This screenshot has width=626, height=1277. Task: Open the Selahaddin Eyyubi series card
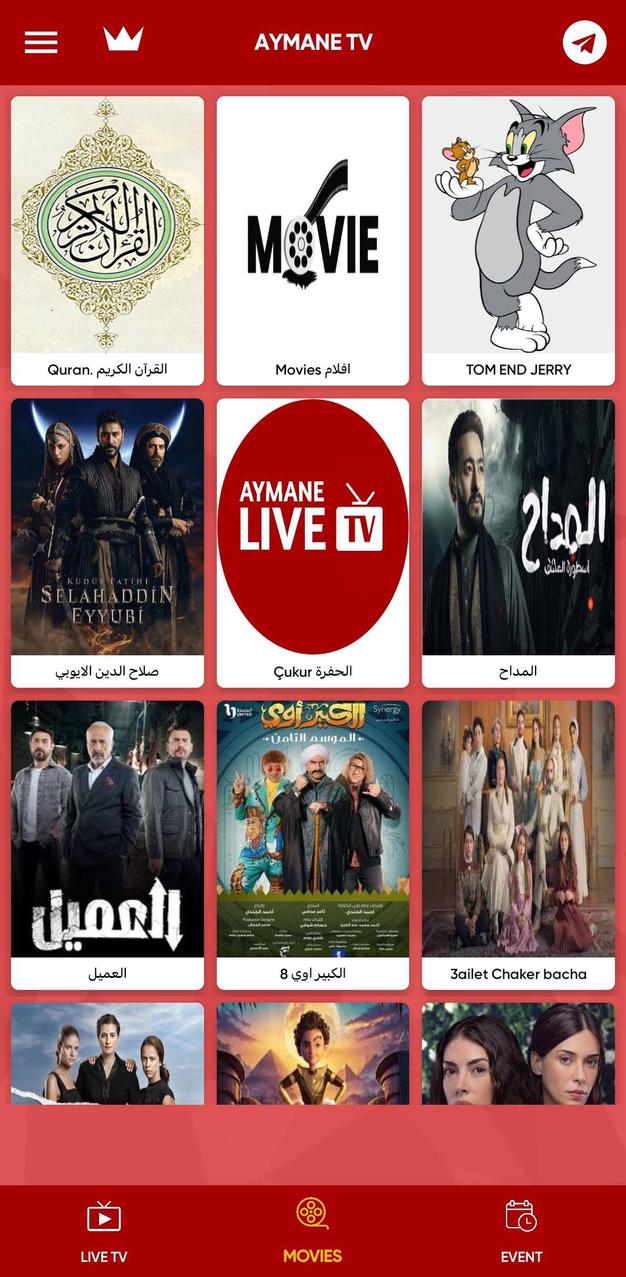point(107,542)
